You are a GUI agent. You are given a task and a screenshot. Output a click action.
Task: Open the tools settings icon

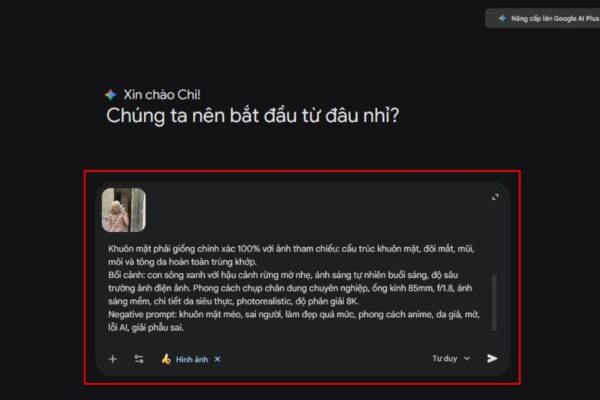(x=139, y=358)
